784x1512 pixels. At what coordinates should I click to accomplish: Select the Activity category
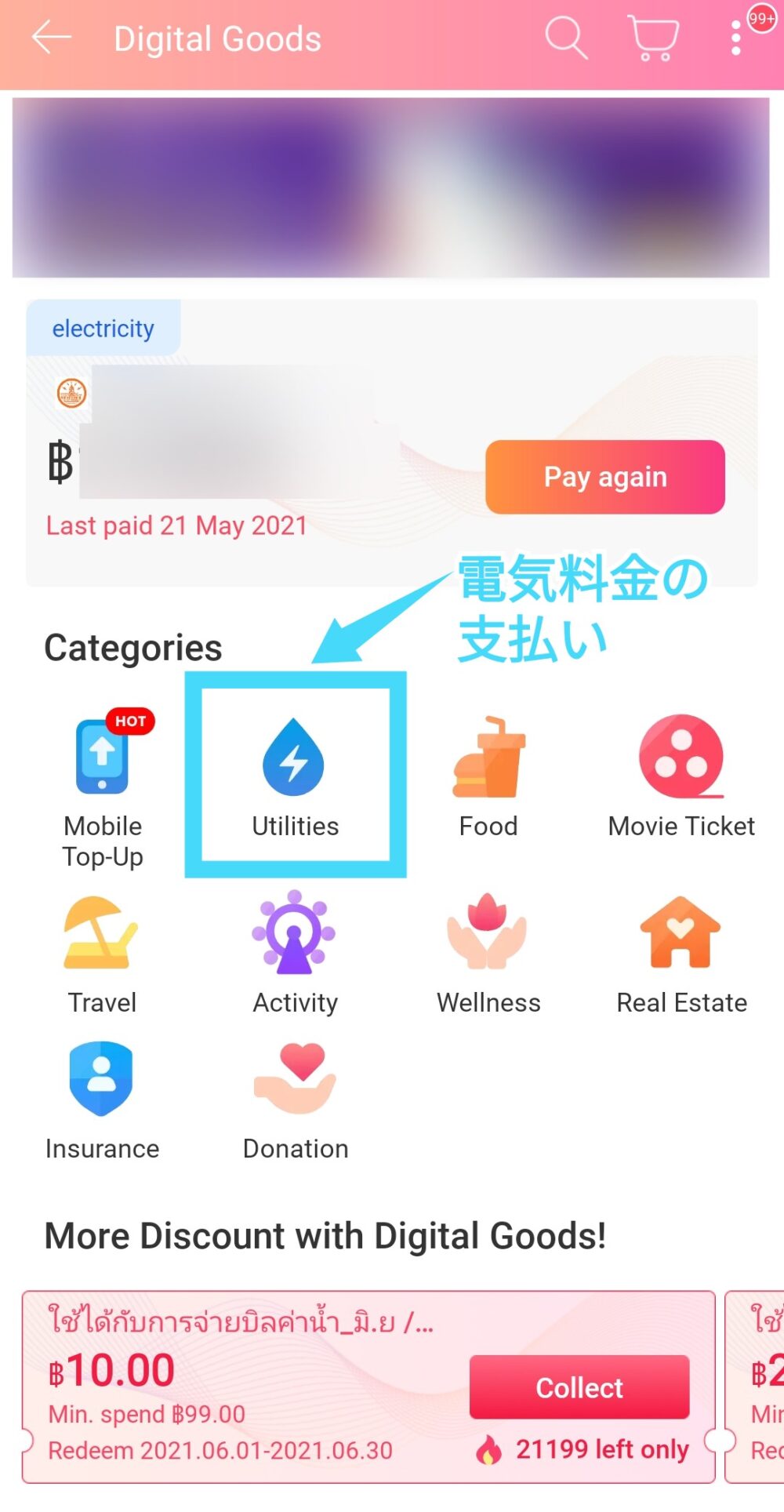click(x=295, y=953)
